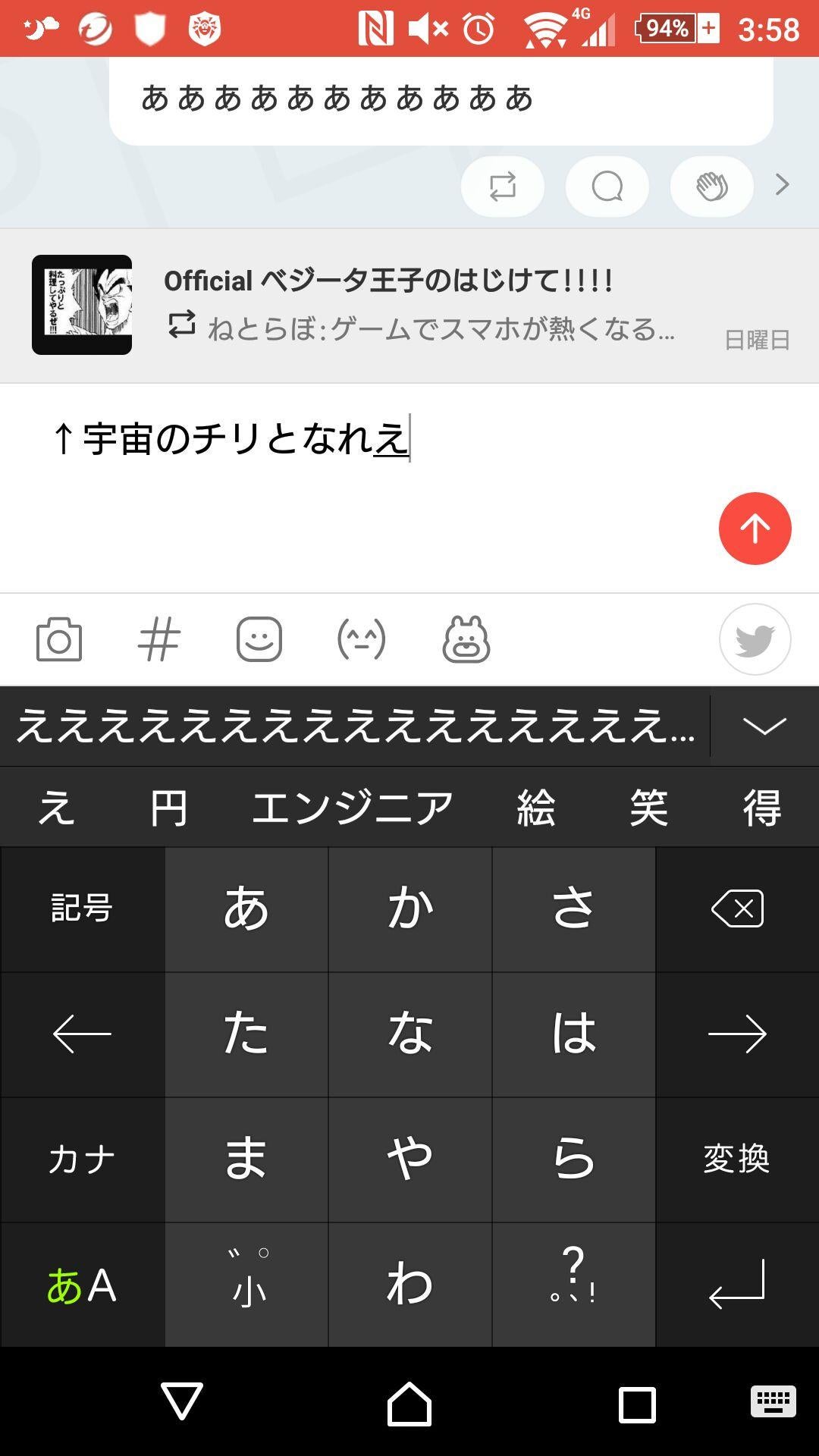Open the kaomoji (^-^) picker

click(361, 639)
